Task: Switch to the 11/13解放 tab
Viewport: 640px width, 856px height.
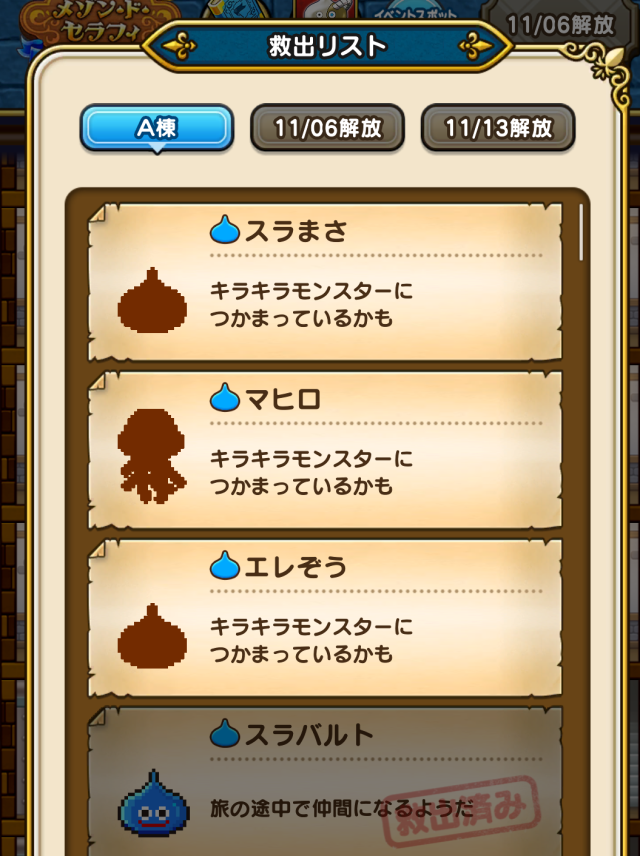Action: pyautogui.click(x=497, y=128)
